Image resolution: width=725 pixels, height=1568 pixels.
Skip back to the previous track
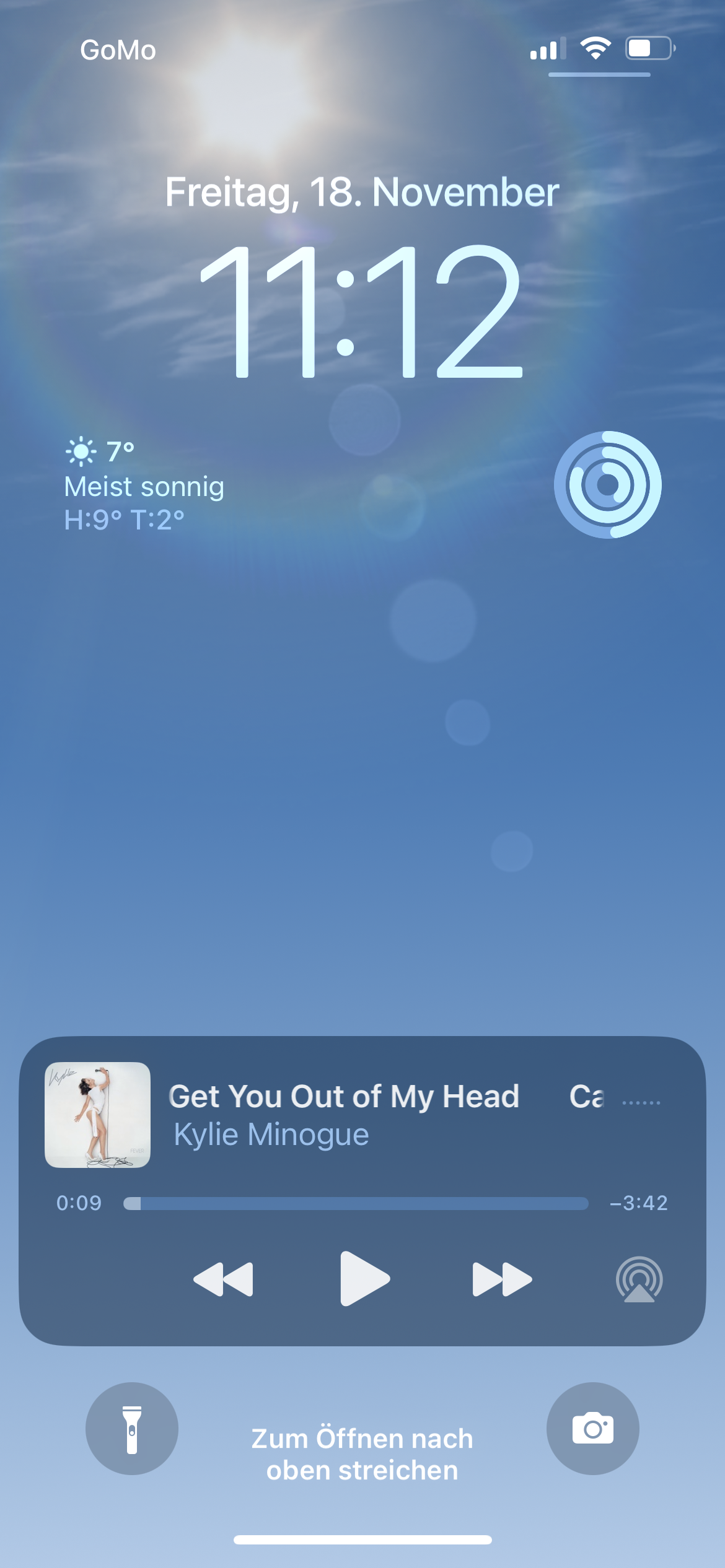pos(224,1279)
